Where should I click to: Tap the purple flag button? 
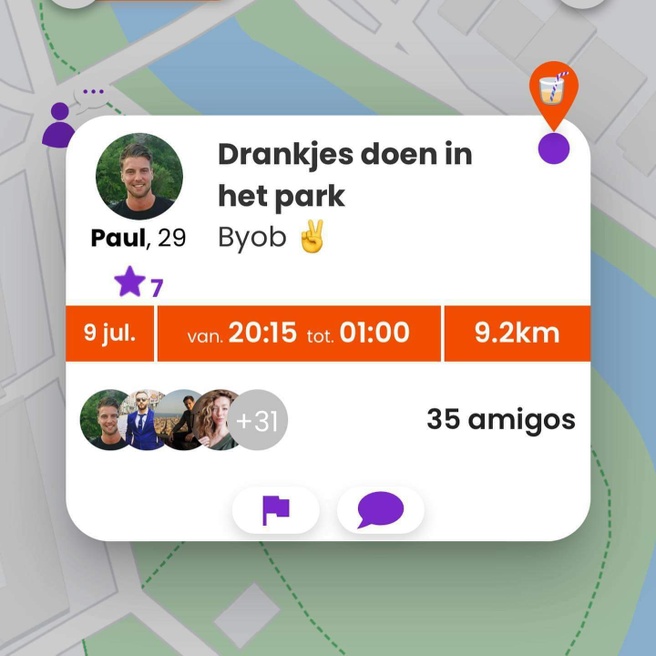tap(275, 511)
